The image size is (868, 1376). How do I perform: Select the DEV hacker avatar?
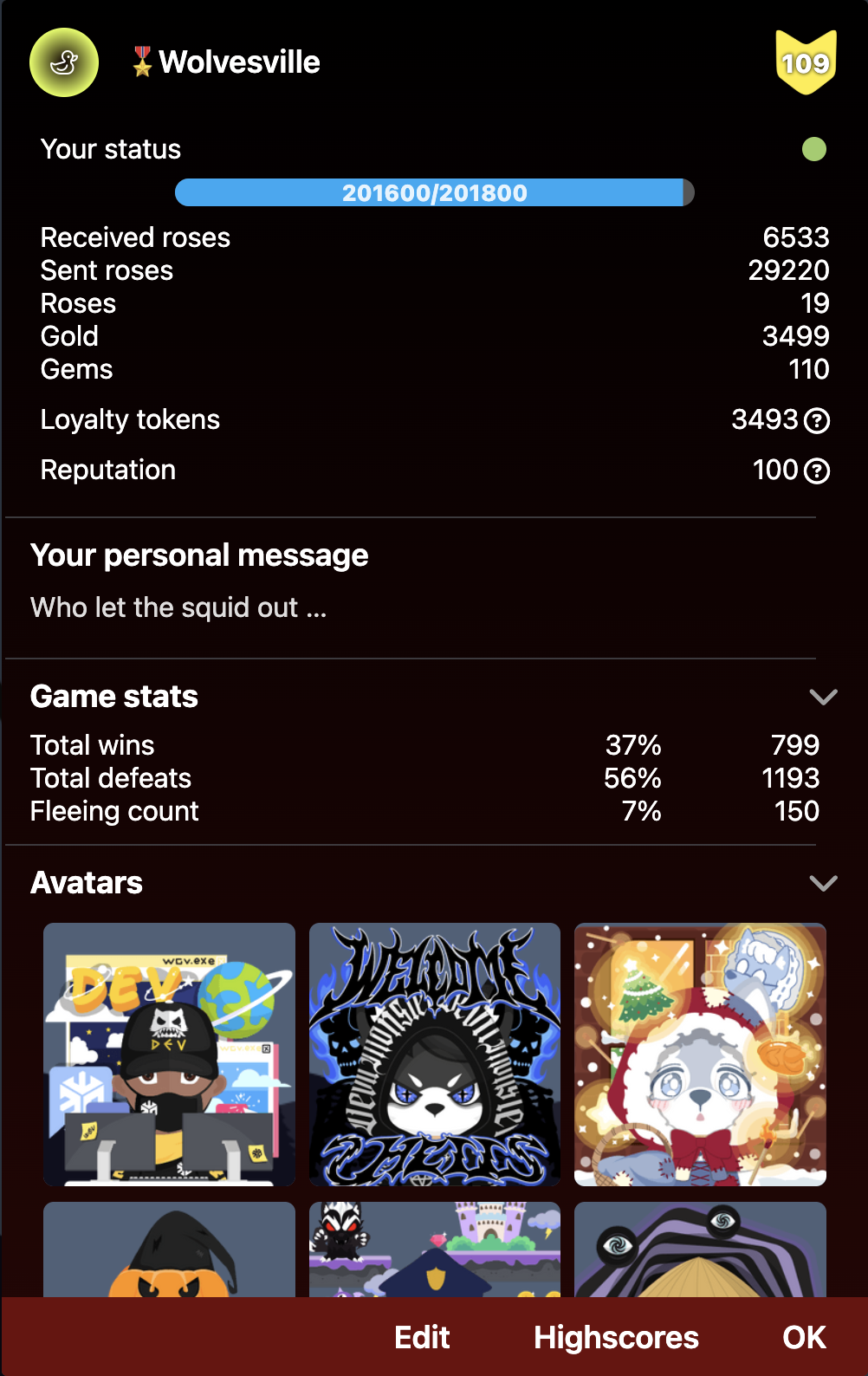[x=169, y=1054]
